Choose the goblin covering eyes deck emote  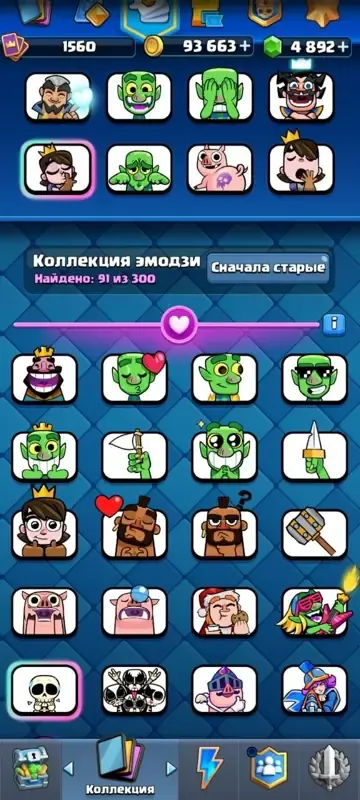[220, 95]
